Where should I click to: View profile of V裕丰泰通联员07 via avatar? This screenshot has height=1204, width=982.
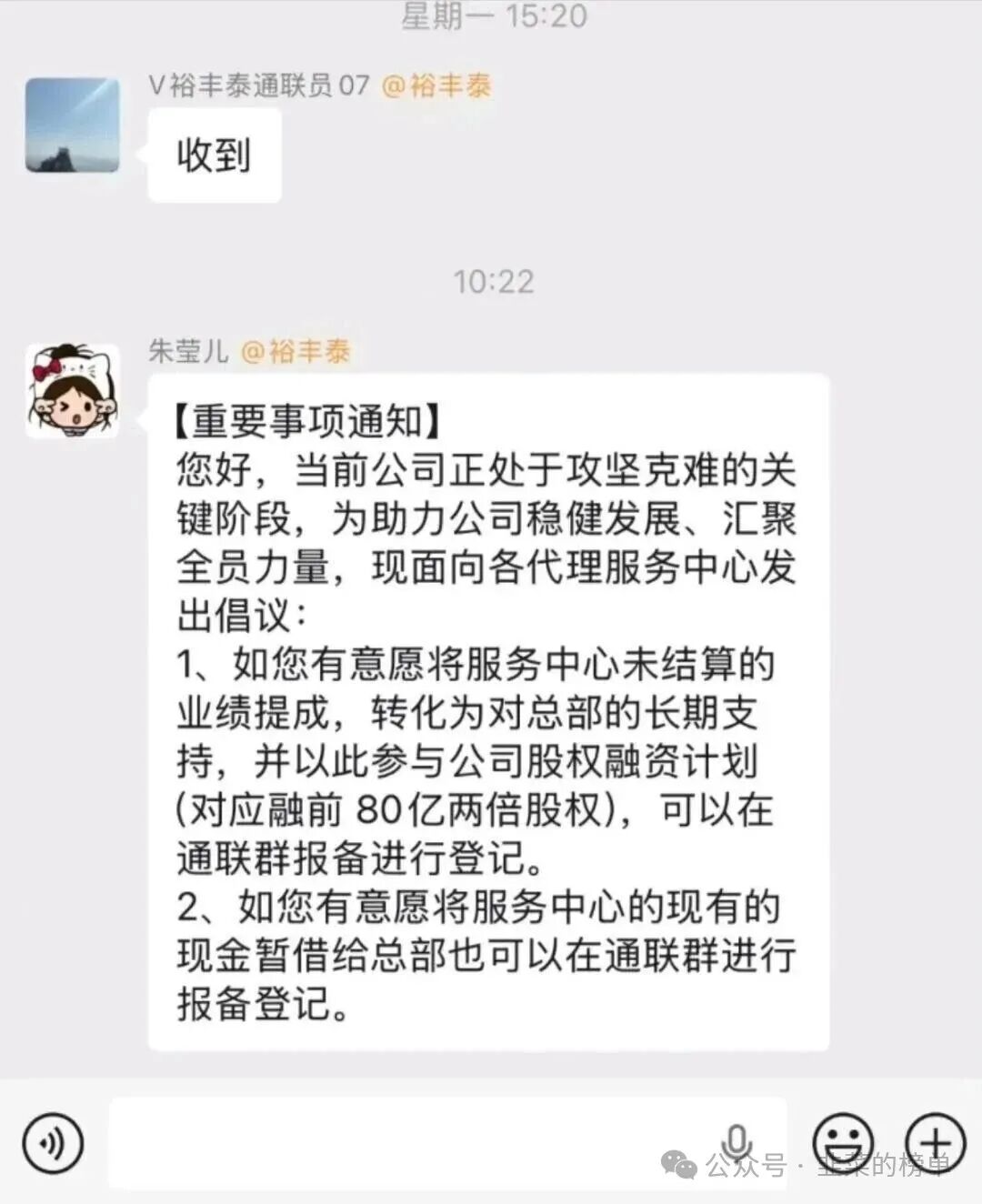(73, 125)
